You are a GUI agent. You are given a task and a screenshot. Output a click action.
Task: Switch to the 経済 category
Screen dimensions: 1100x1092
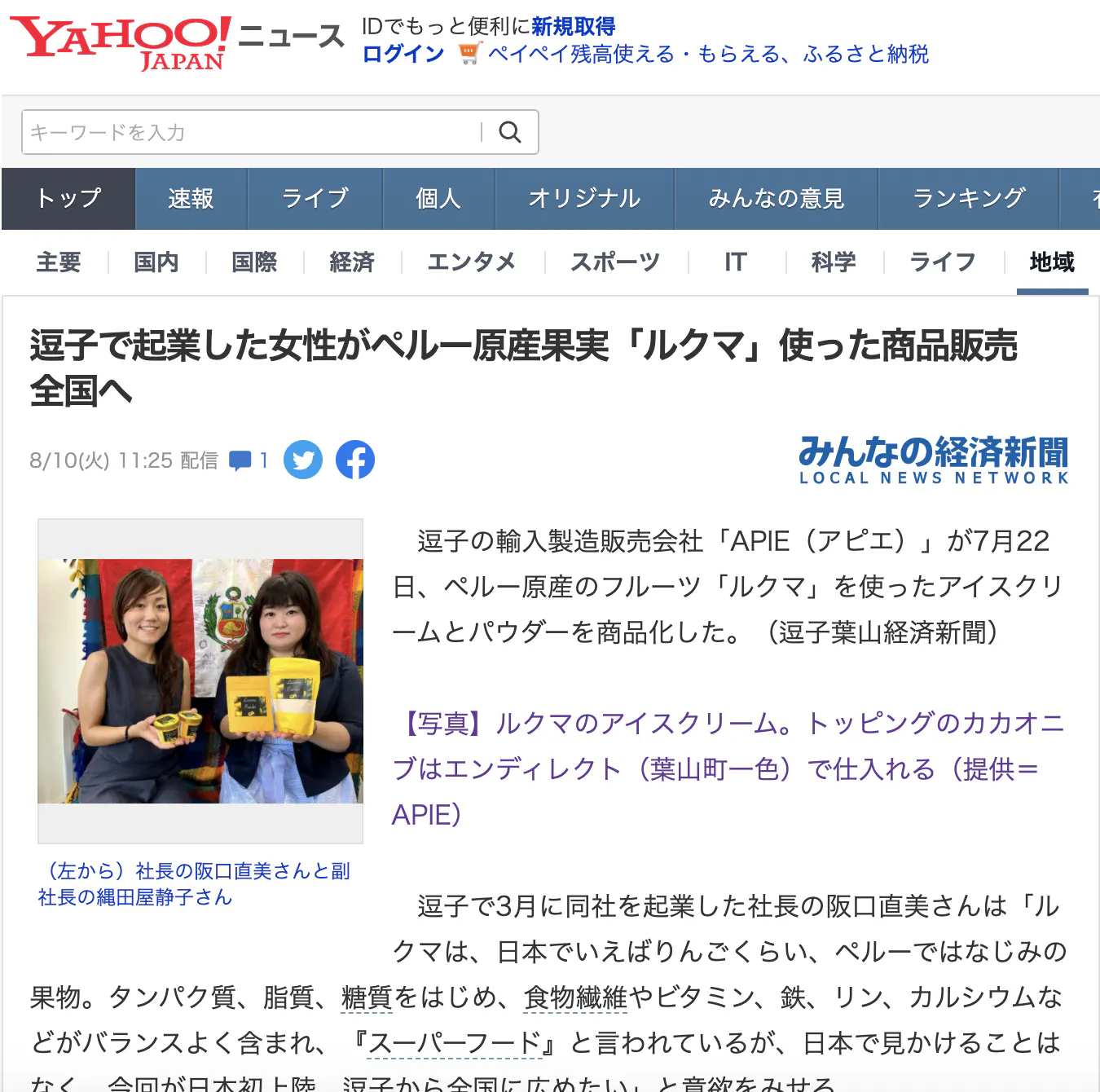coord(352,262)
